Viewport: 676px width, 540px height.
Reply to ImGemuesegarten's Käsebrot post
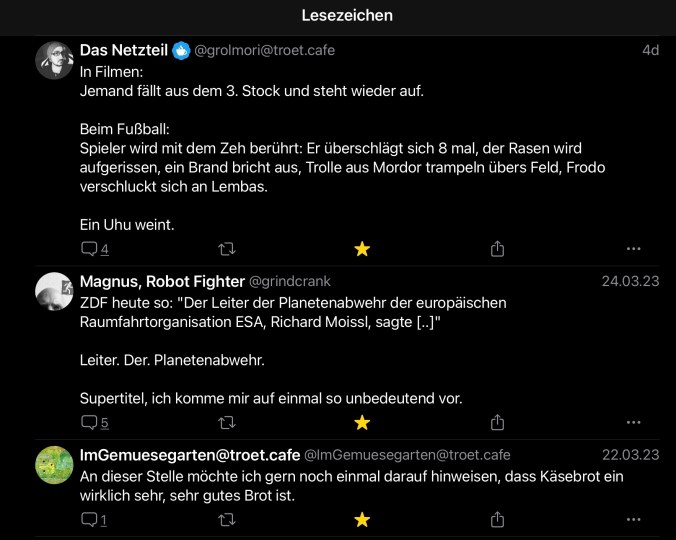pyautogui.click(x=89, y=520)
